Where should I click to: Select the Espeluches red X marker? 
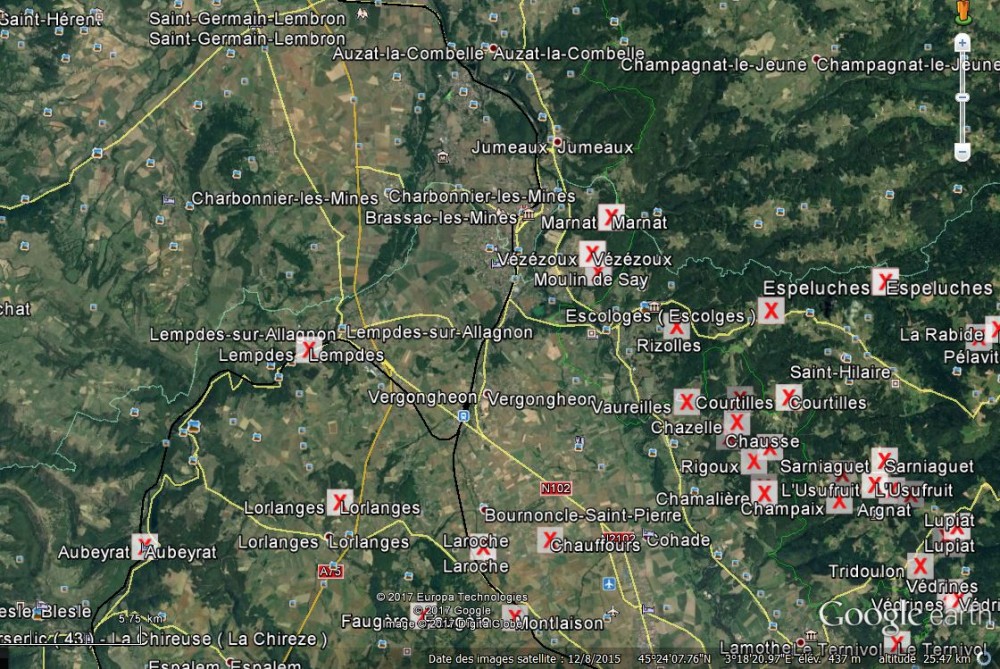tap(884, 281)
